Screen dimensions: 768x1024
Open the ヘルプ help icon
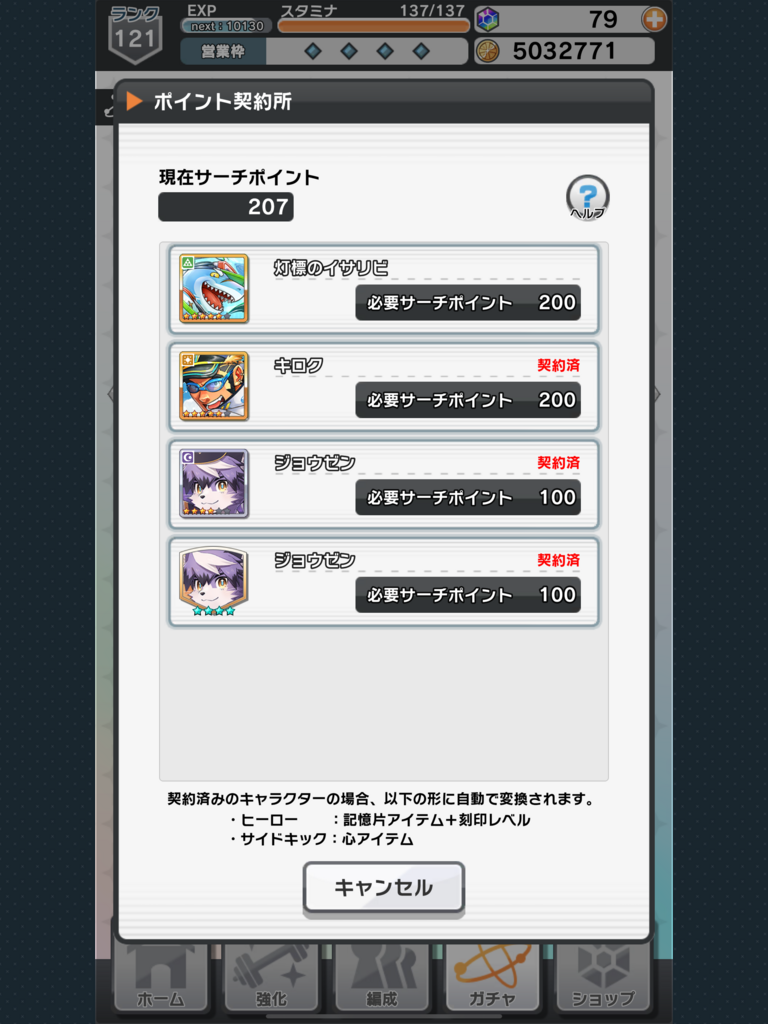(587, 196)
